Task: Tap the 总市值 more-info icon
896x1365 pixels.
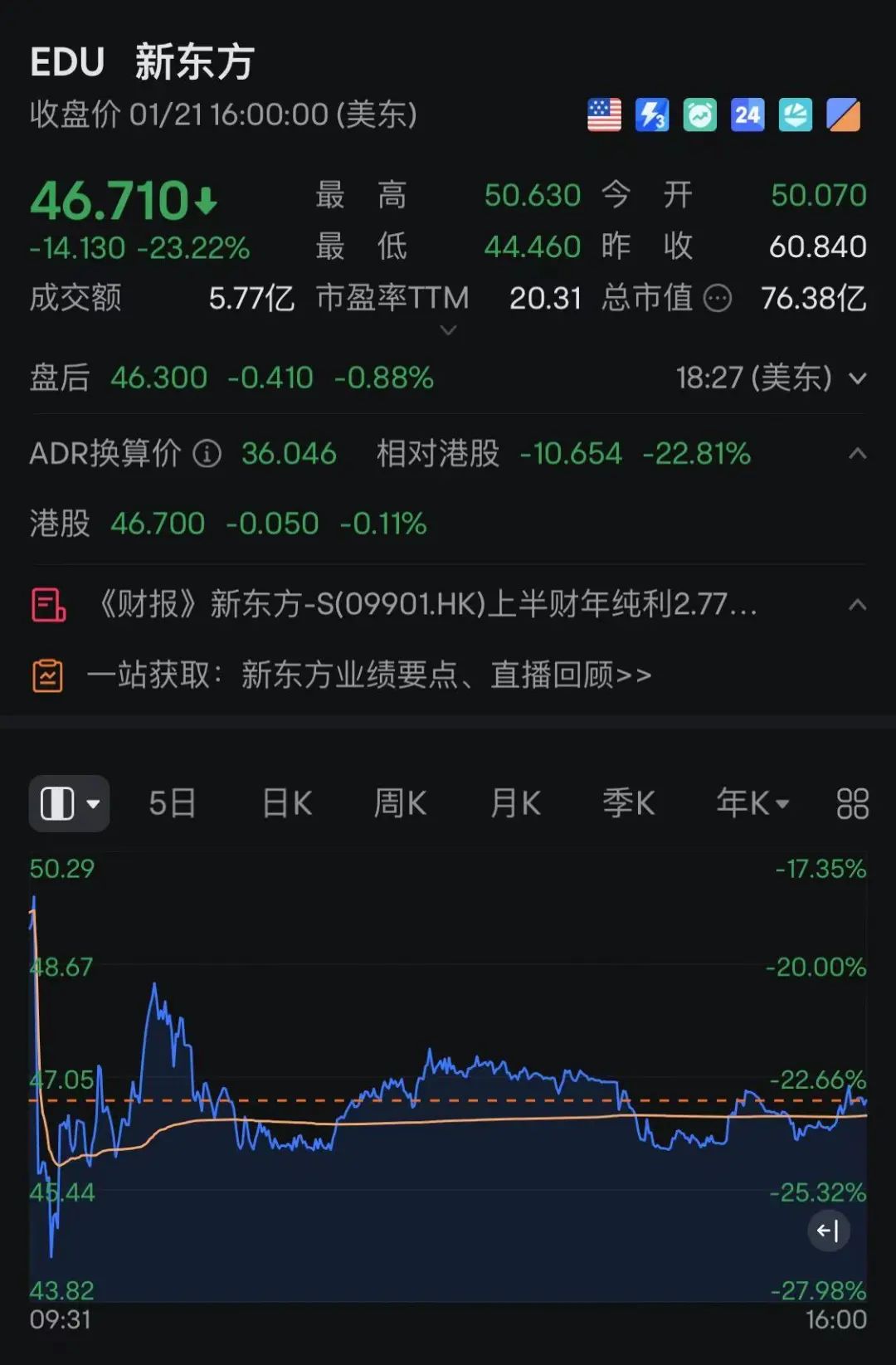Action: (718, 298)
